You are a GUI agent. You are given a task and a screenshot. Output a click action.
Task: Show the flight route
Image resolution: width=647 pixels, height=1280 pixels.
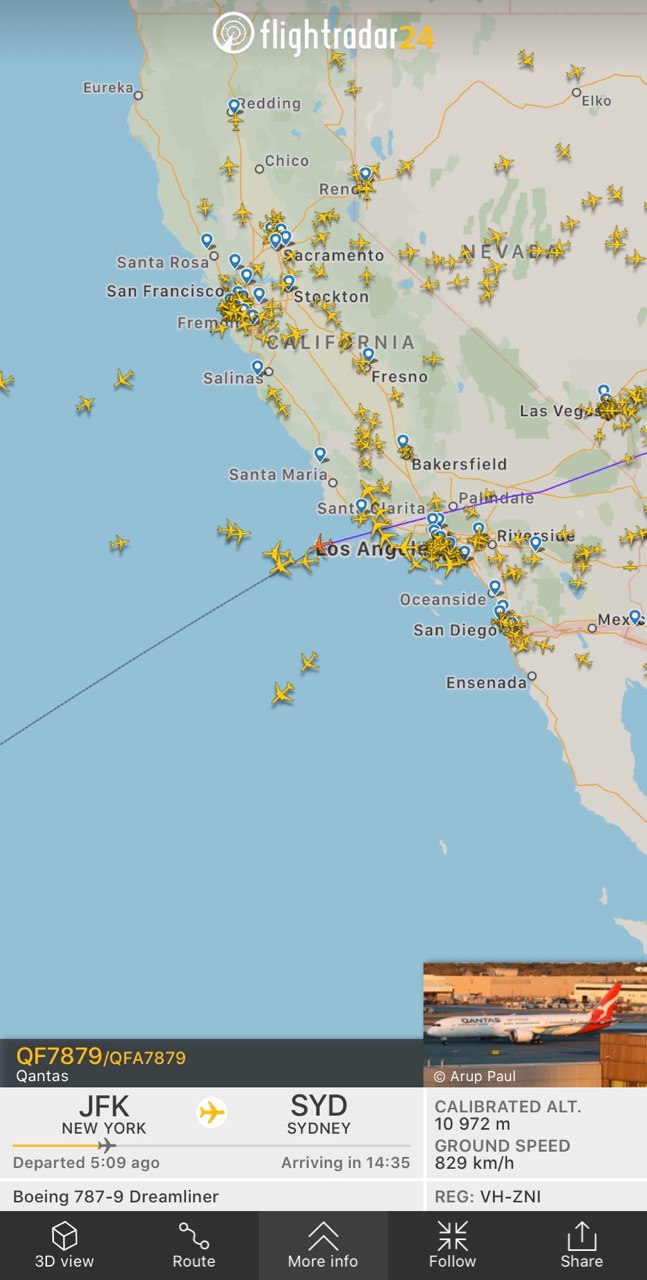tap(193, 1245)
